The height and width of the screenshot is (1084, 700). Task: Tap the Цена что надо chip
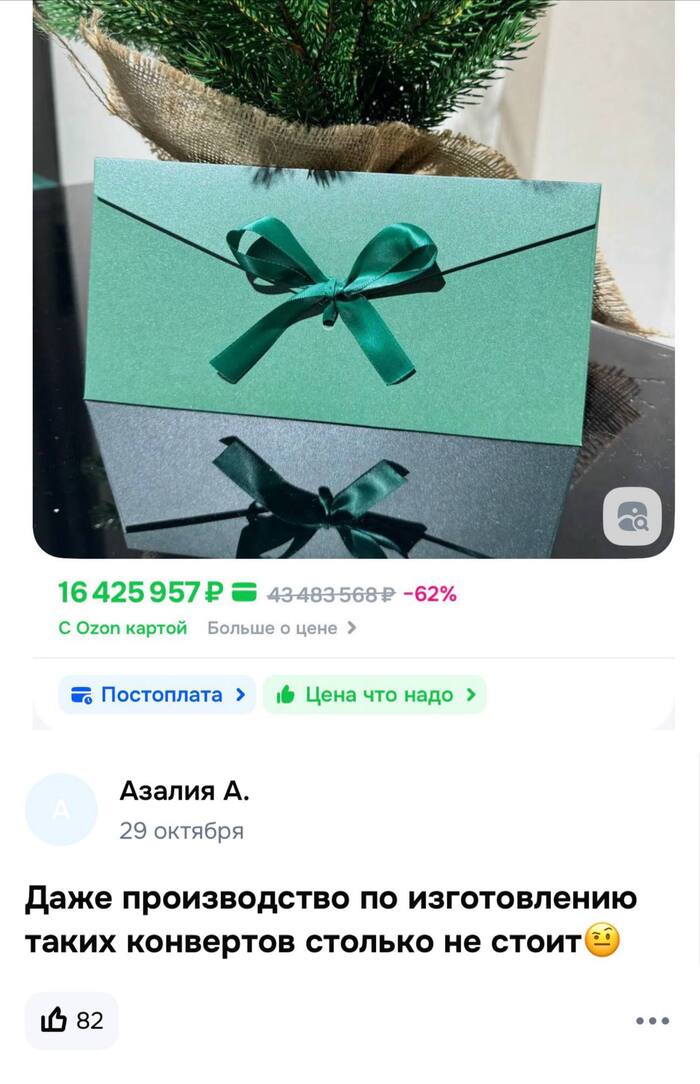pos(375,695)
